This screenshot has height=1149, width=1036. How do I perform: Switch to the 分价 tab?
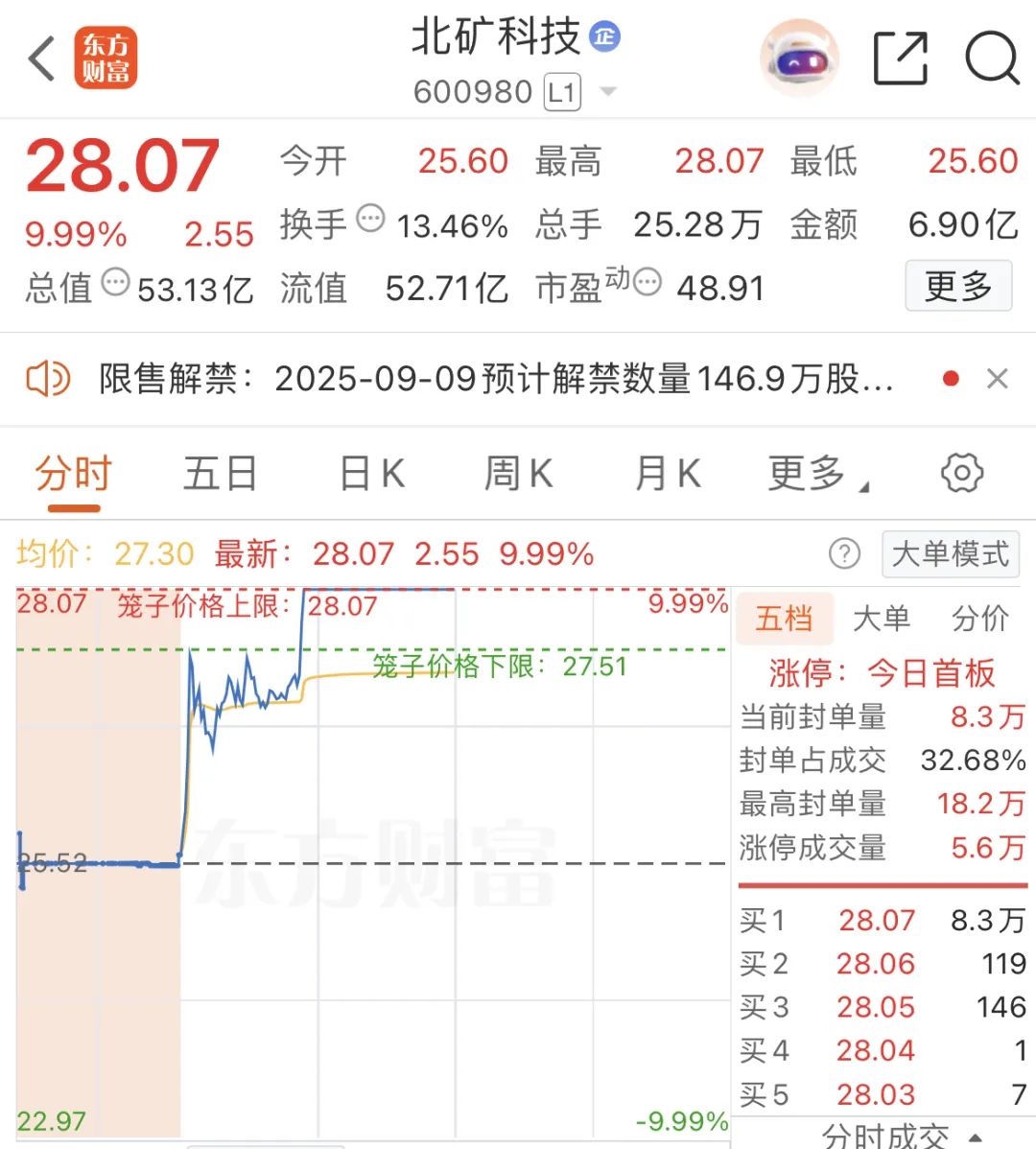[x=979, y=619]
